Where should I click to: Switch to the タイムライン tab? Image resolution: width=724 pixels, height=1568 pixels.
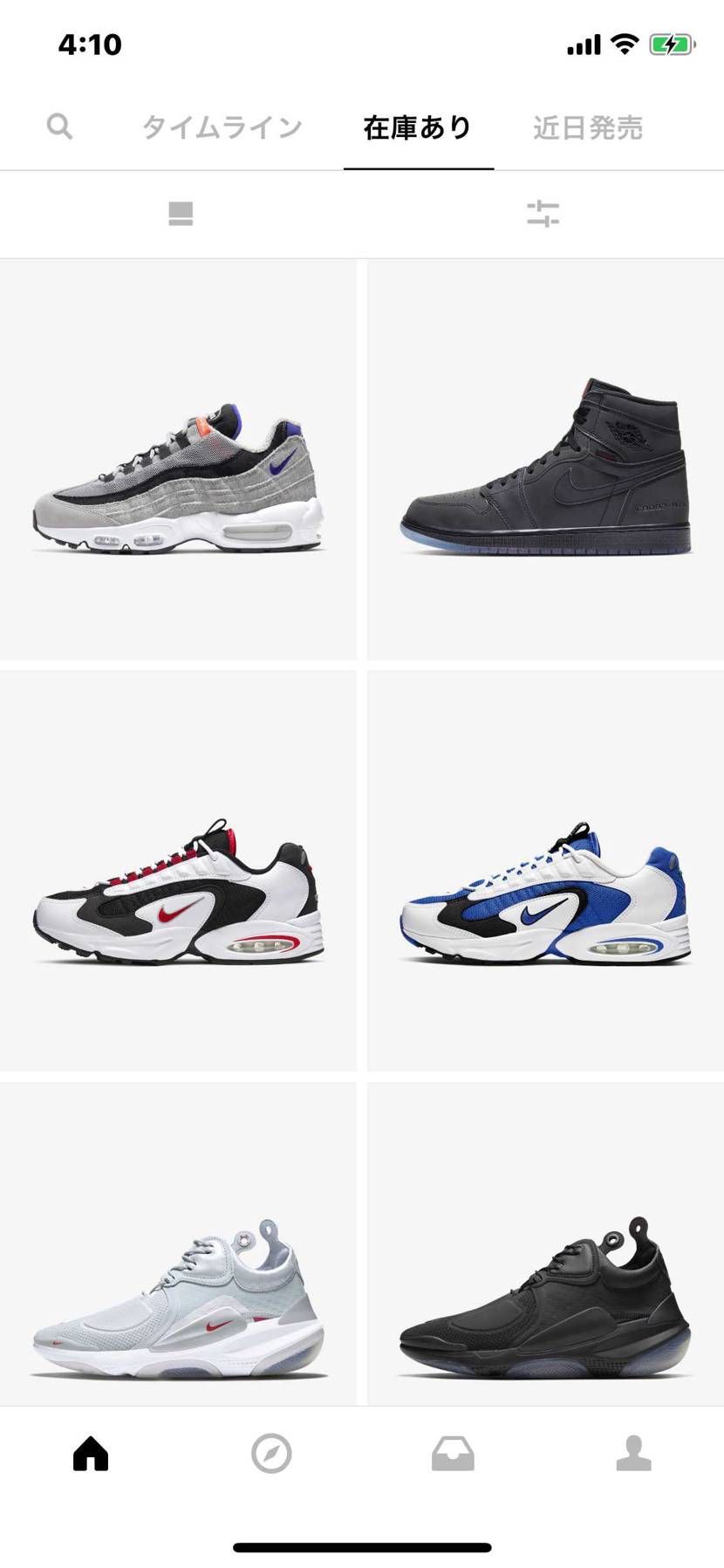(x=222, y=127)
